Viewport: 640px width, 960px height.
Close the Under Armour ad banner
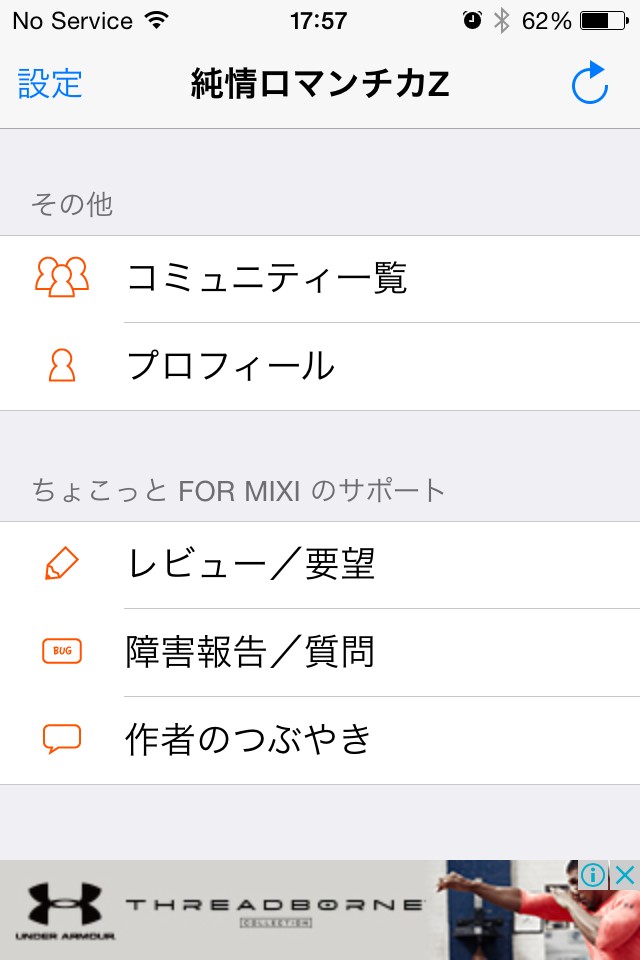pos(625,876)
